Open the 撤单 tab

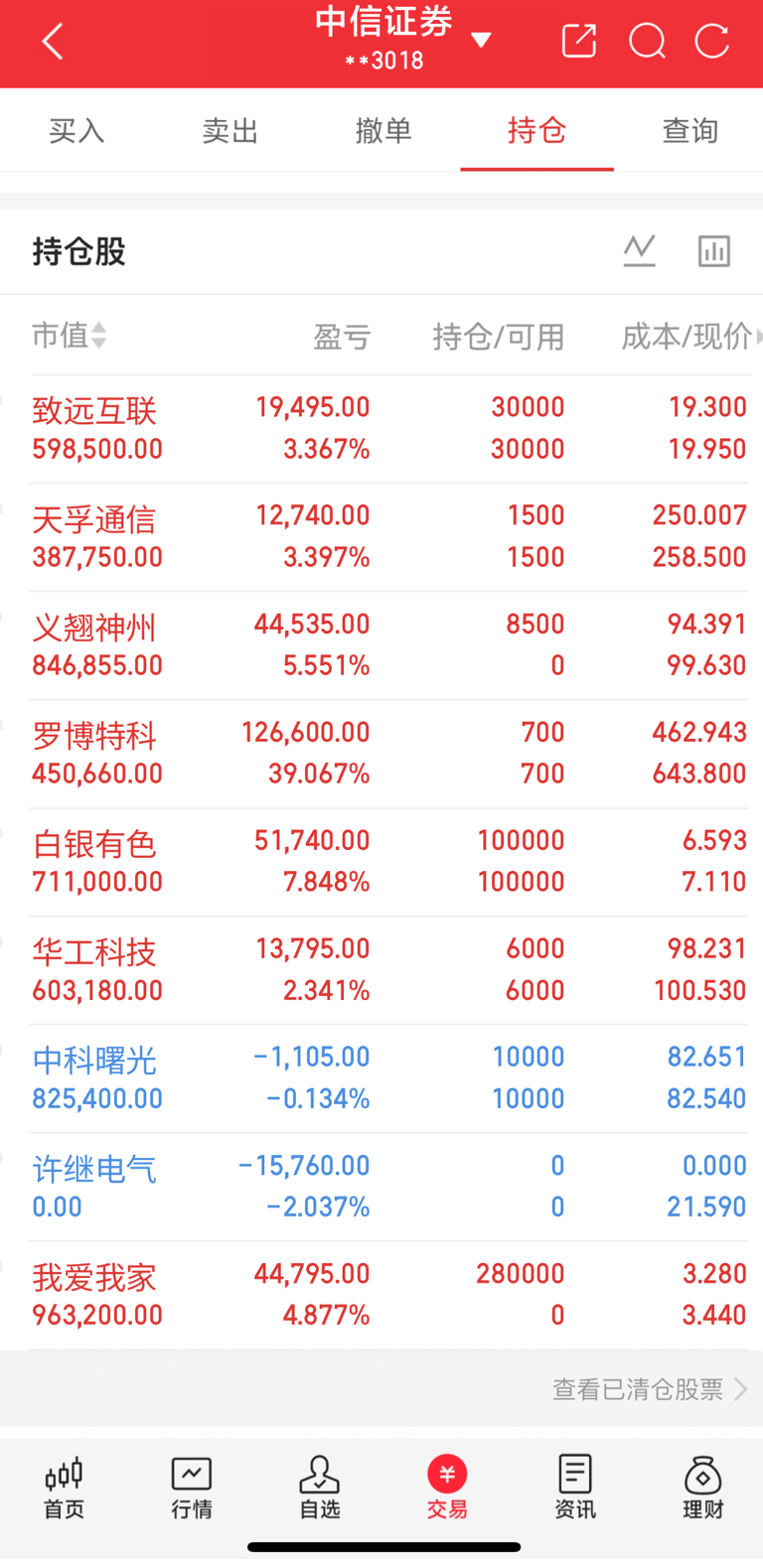tap(383, 130)
